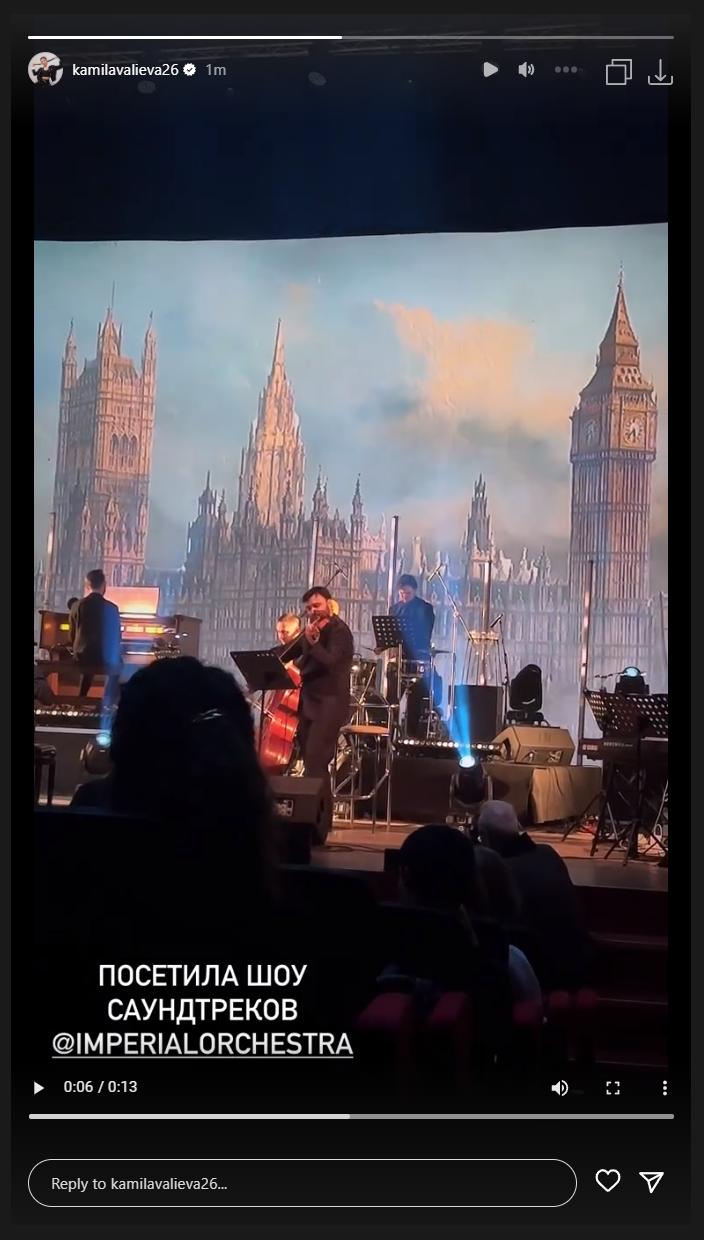This screenshot has width=704, height=1240.
Task: Open more video options in the control bar
Action: [664, 1088]
